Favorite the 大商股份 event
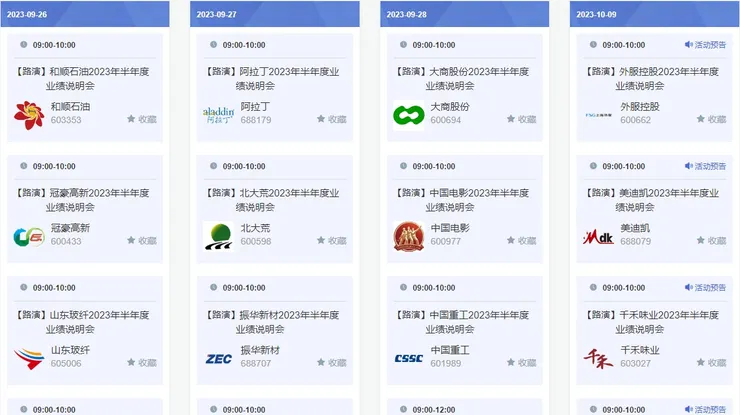Image resolution: width=740 pixels, height=415 pixels. 521,119
